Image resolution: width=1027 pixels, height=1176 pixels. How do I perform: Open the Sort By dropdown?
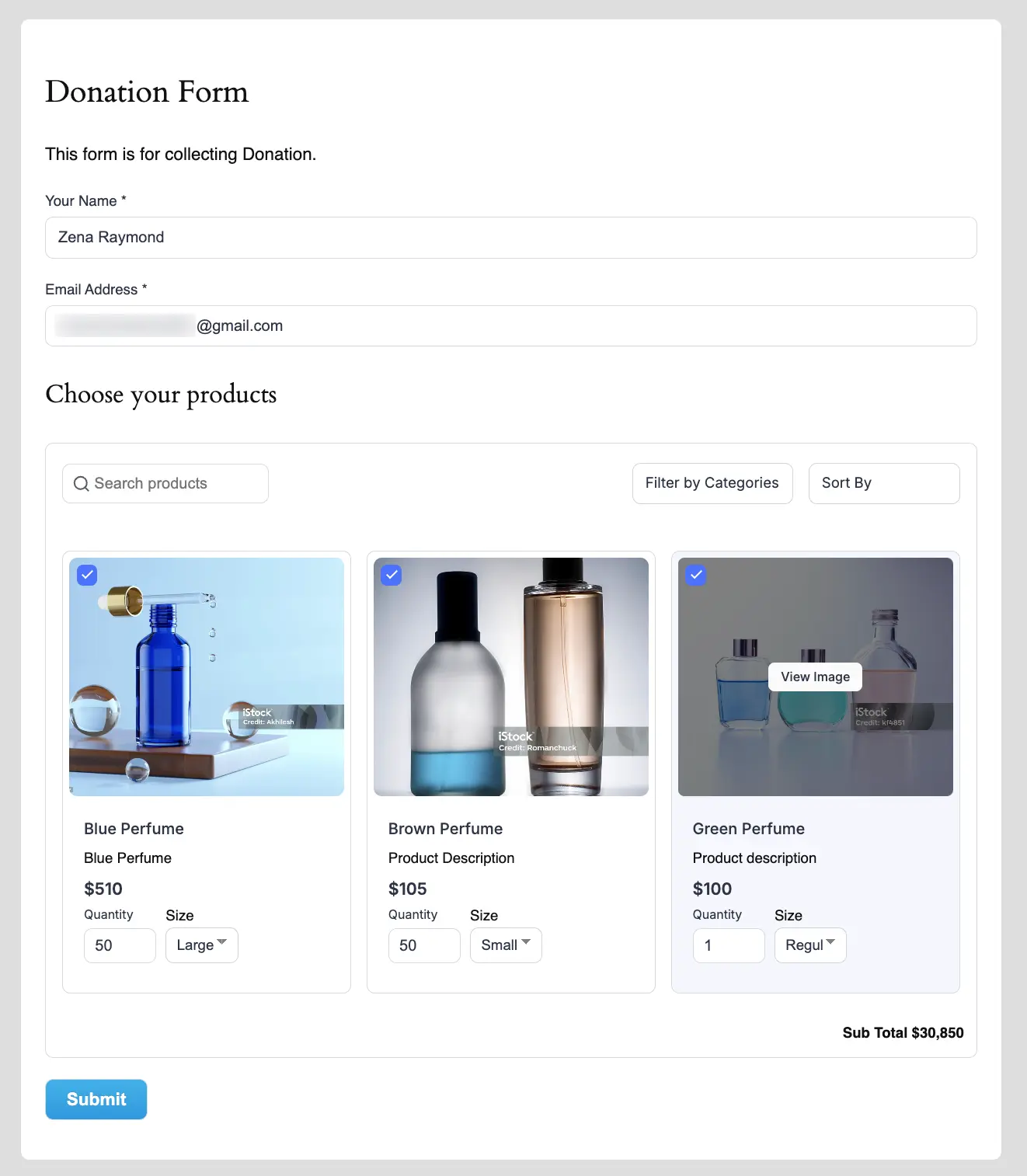tap(883, 483)
